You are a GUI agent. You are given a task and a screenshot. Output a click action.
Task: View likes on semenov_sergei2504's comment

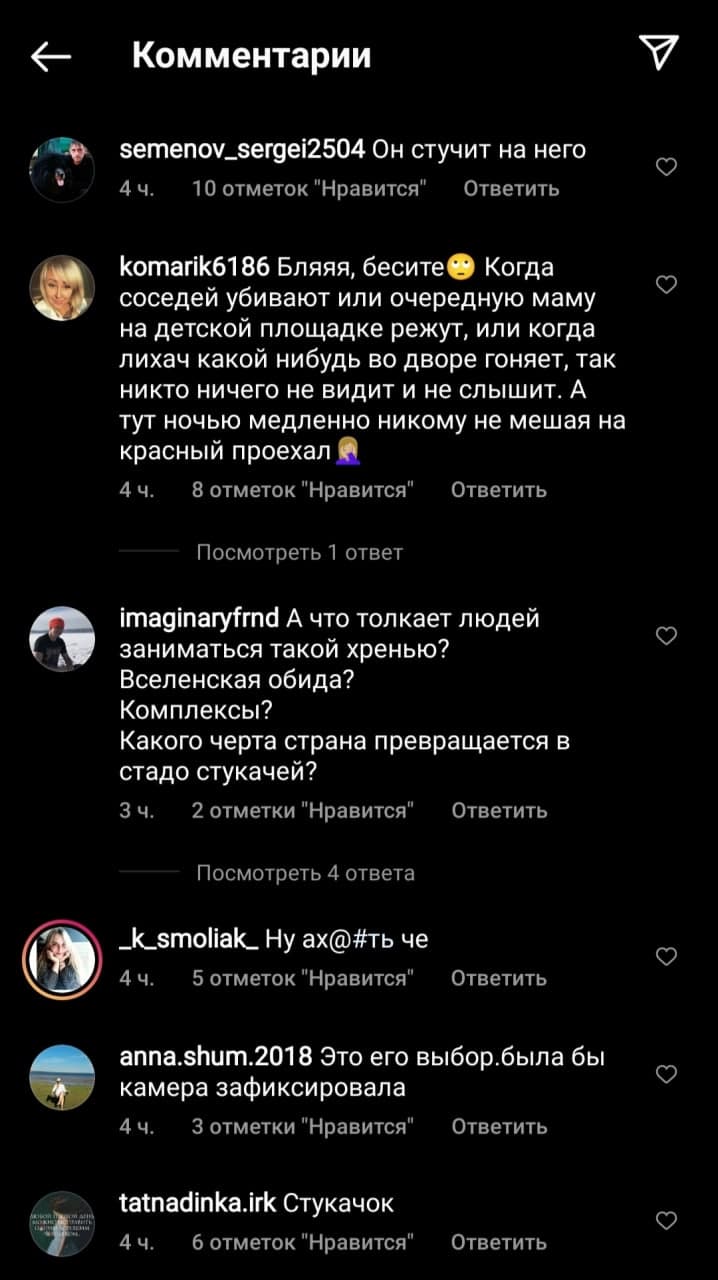(309, 188)
